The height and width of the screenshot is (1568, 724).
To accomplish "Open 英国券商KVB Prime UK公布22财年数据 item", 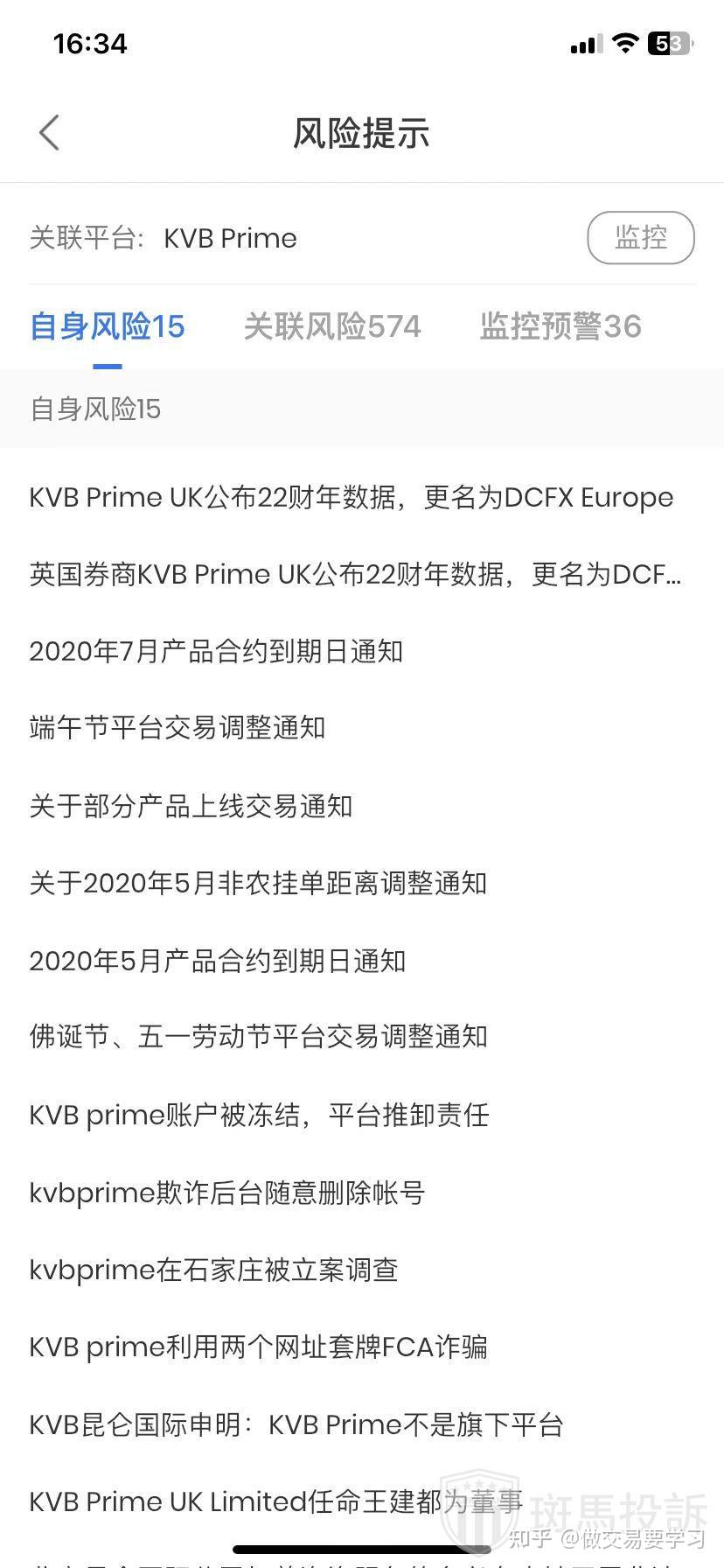I will [x=355, y=575].
